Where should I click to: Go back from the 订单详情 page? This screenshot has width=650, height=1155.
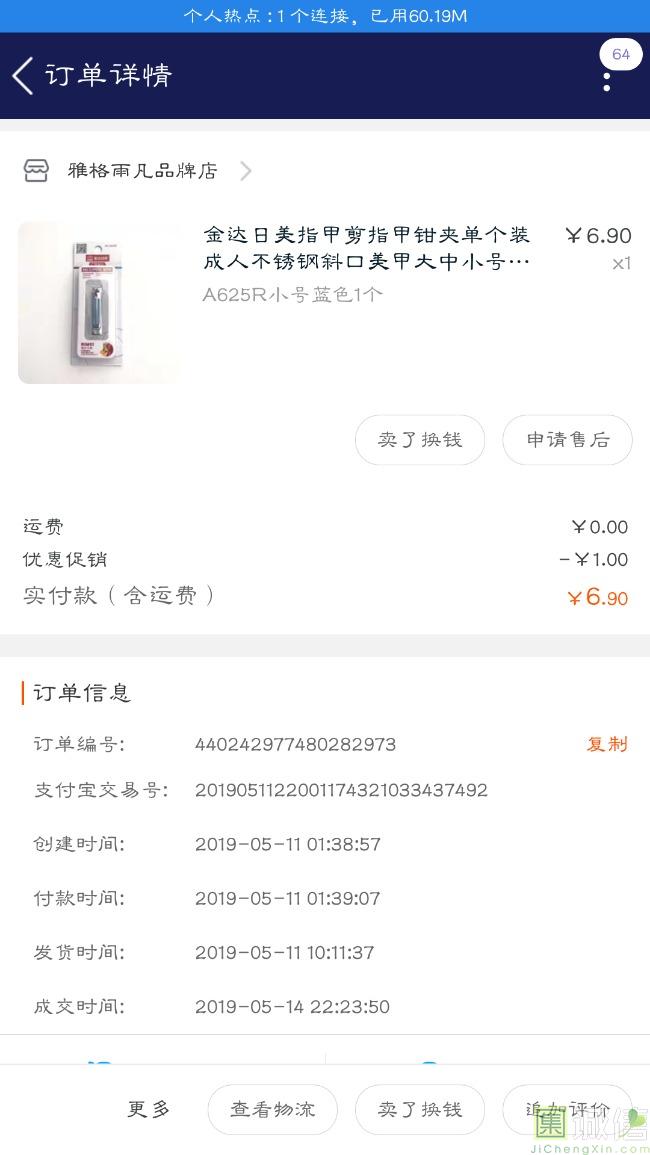click(23, 76)
